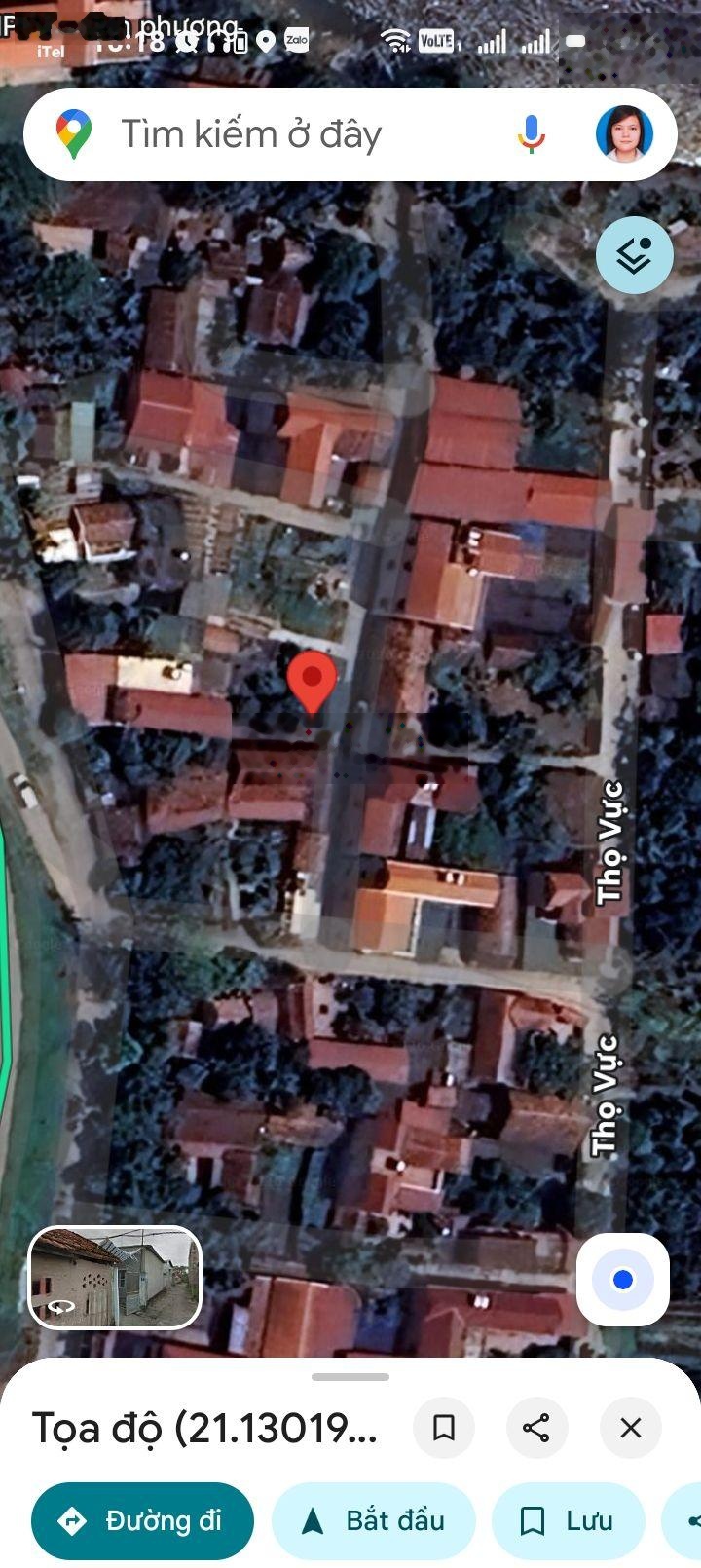Open the account profile picture
Image resolution: width=701 pixels, height=1568 pixels.
pyautogui.click(x=624, y=134)
